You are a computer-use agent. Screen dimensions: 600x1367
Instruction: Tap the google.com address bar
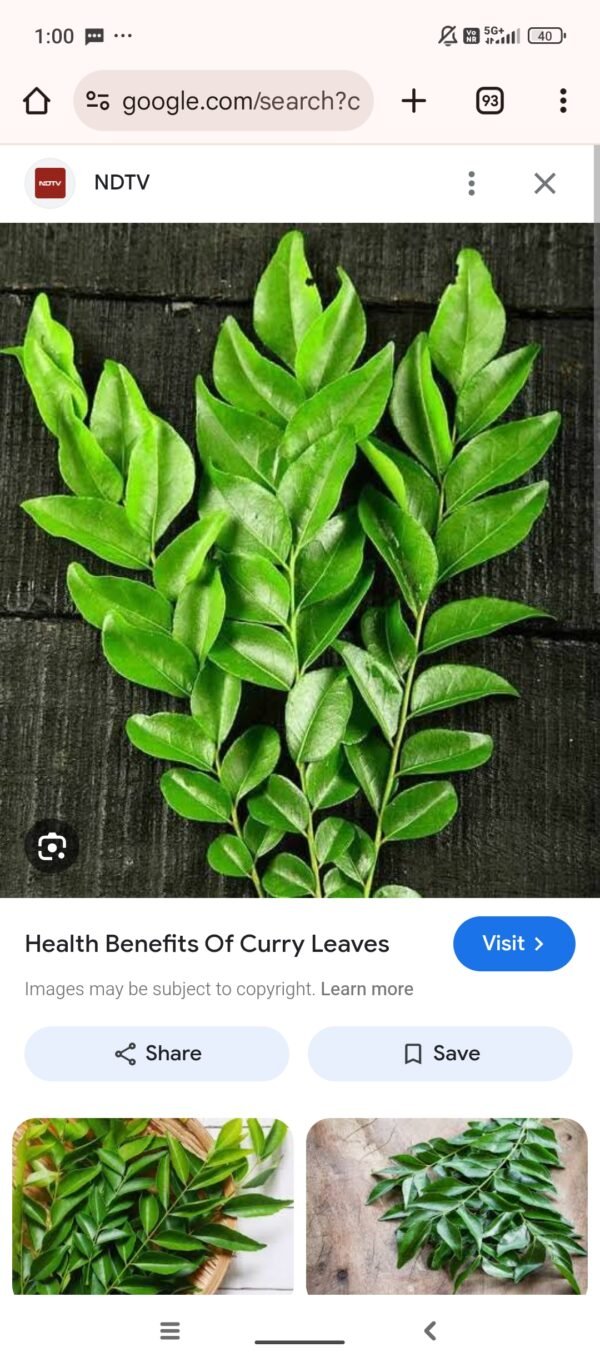[223, 101]
